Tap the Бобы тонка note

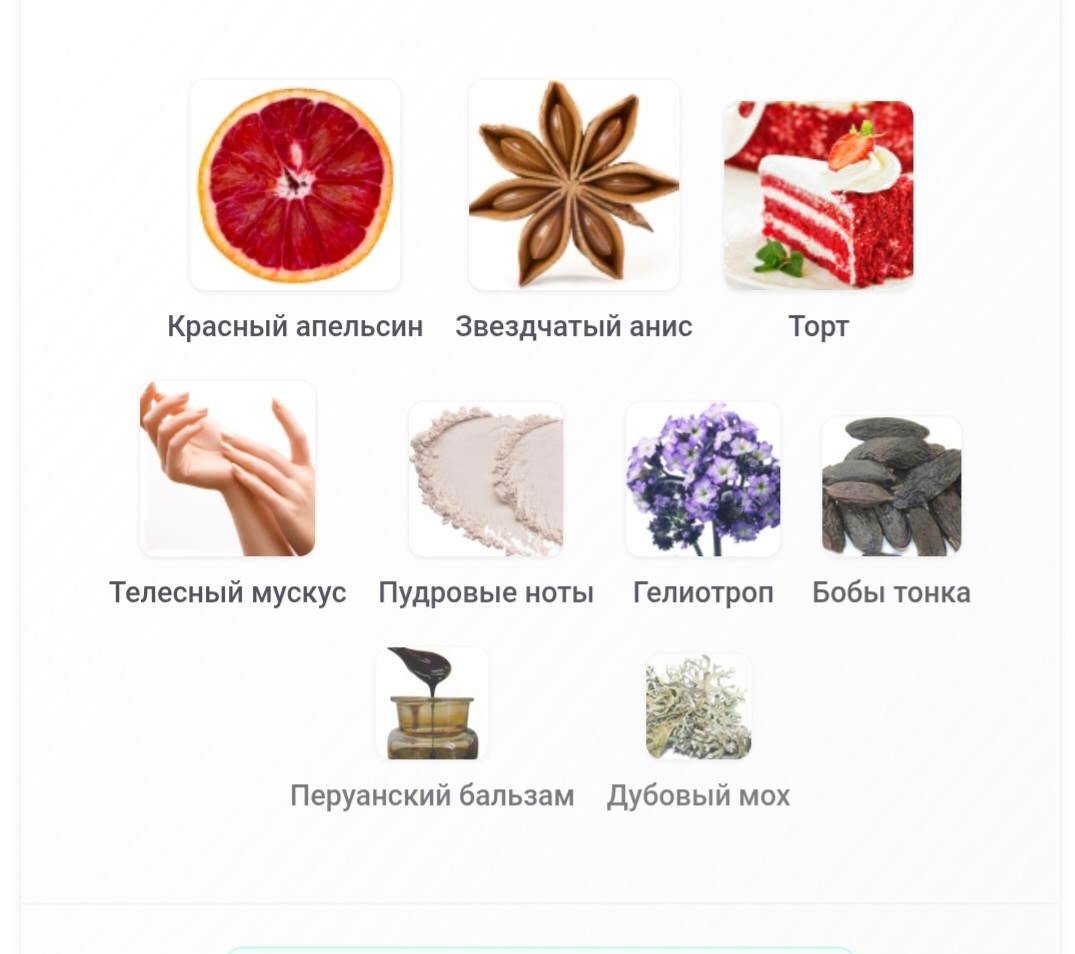click(891, 487)
